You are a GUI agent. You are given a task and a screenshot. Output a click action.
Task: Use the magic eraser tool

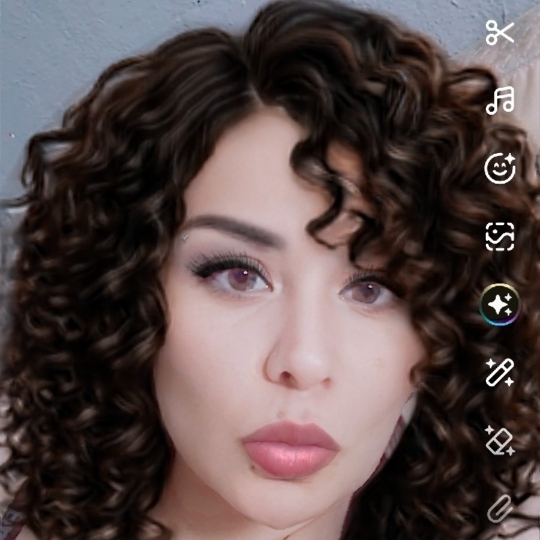[x=500, y=440]
